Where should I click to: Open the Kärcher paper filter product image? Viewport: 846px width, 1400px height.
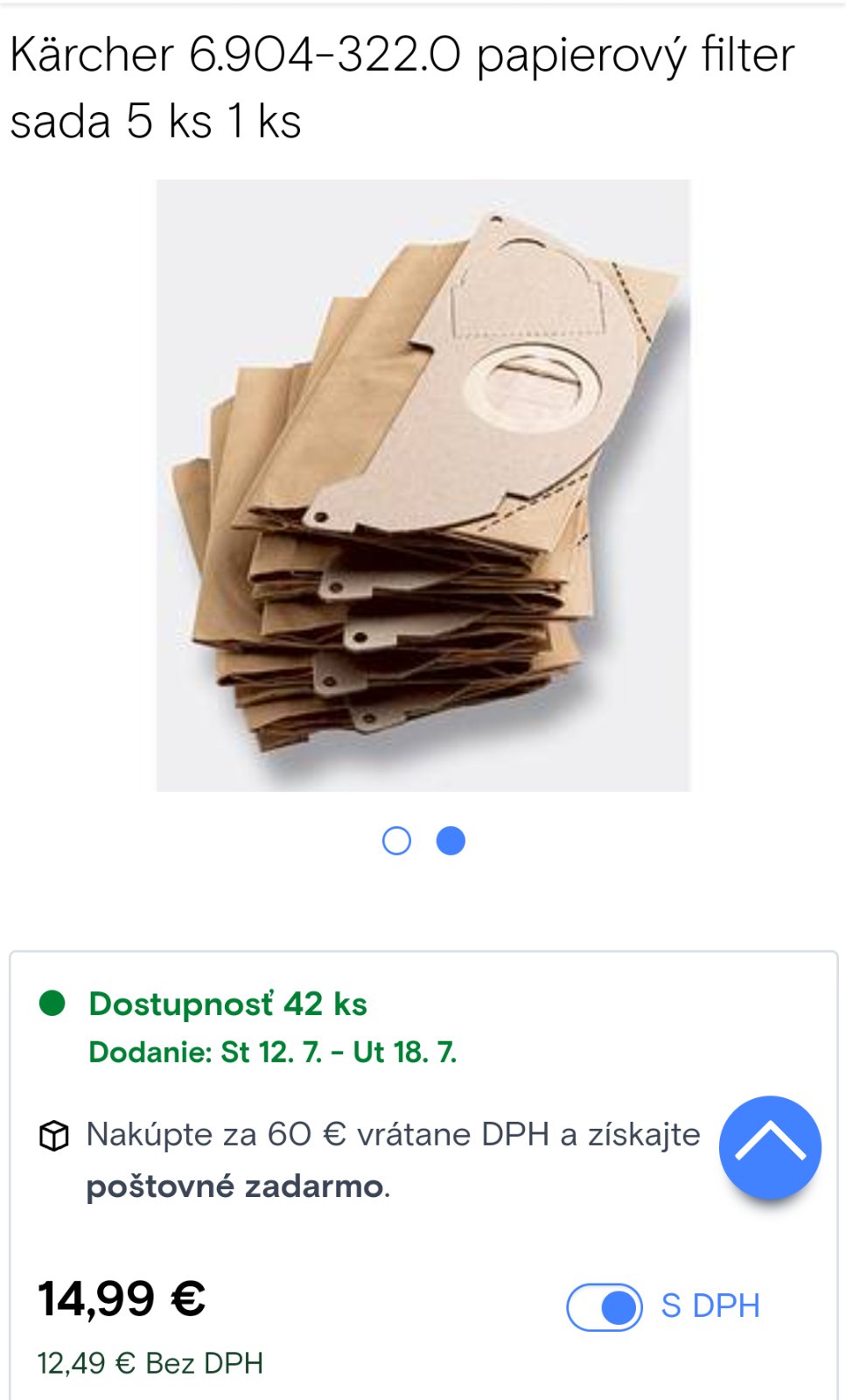point(423,486)
